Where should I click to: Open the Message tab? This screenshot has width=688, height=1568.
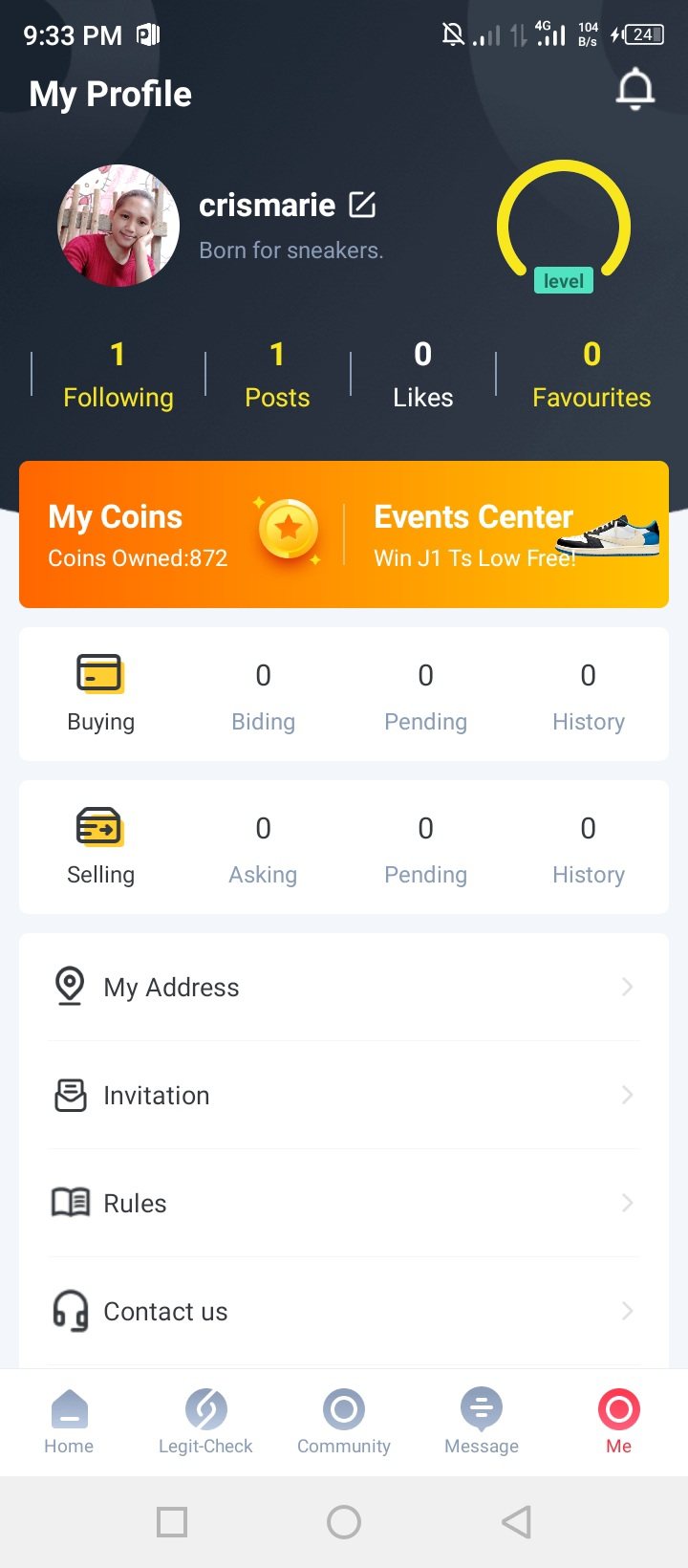[x=482, y=1422]
